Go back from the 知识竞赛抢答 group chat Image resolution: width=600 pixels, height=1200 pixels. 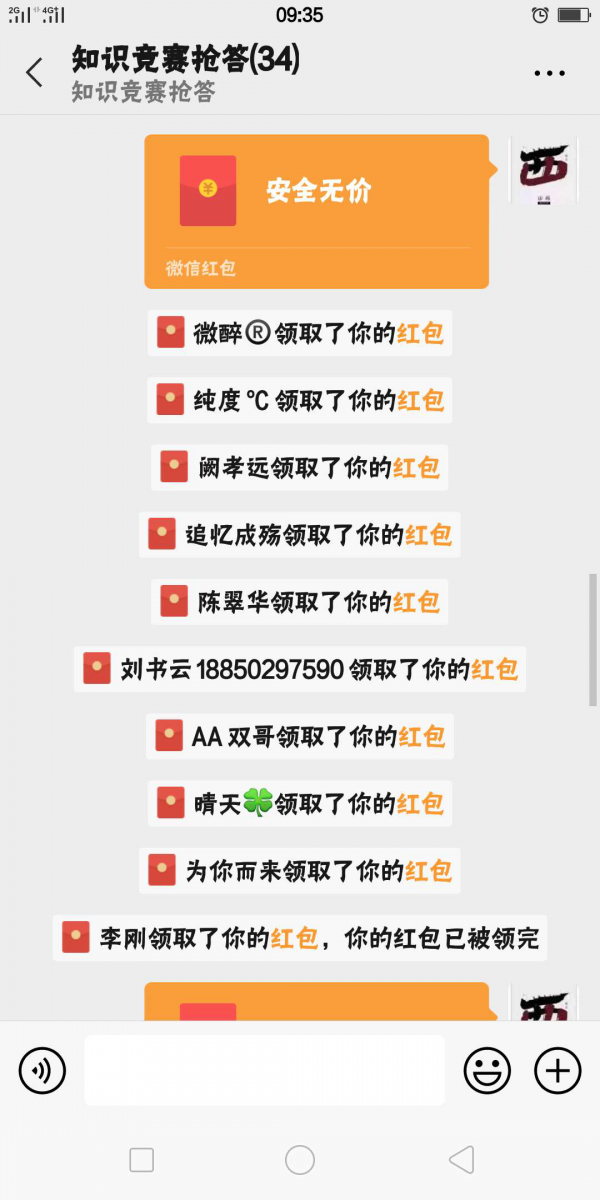pyautogui.click(x=35, y=72)
